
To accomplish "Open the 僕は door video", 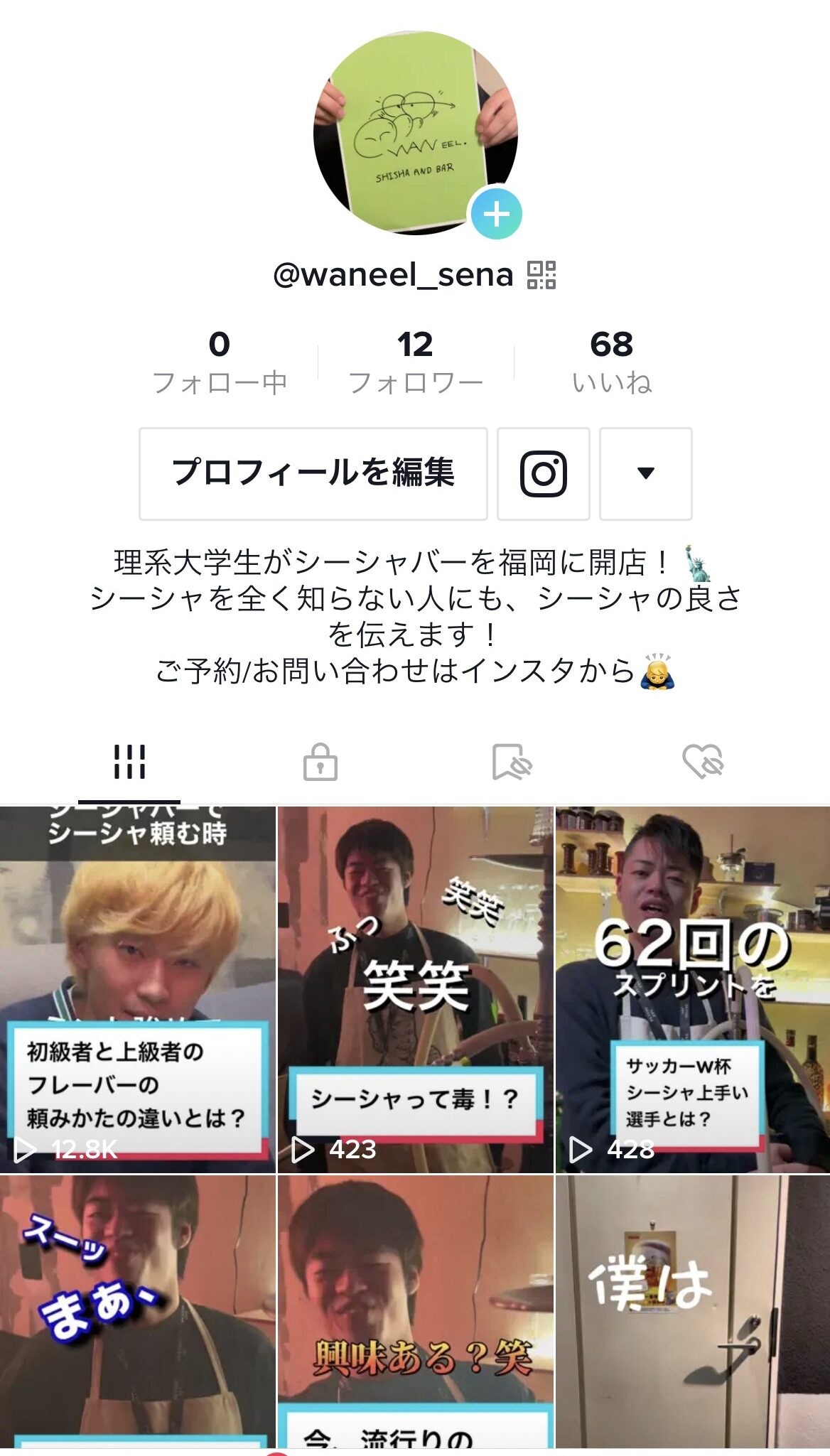I will [693, 1311].
